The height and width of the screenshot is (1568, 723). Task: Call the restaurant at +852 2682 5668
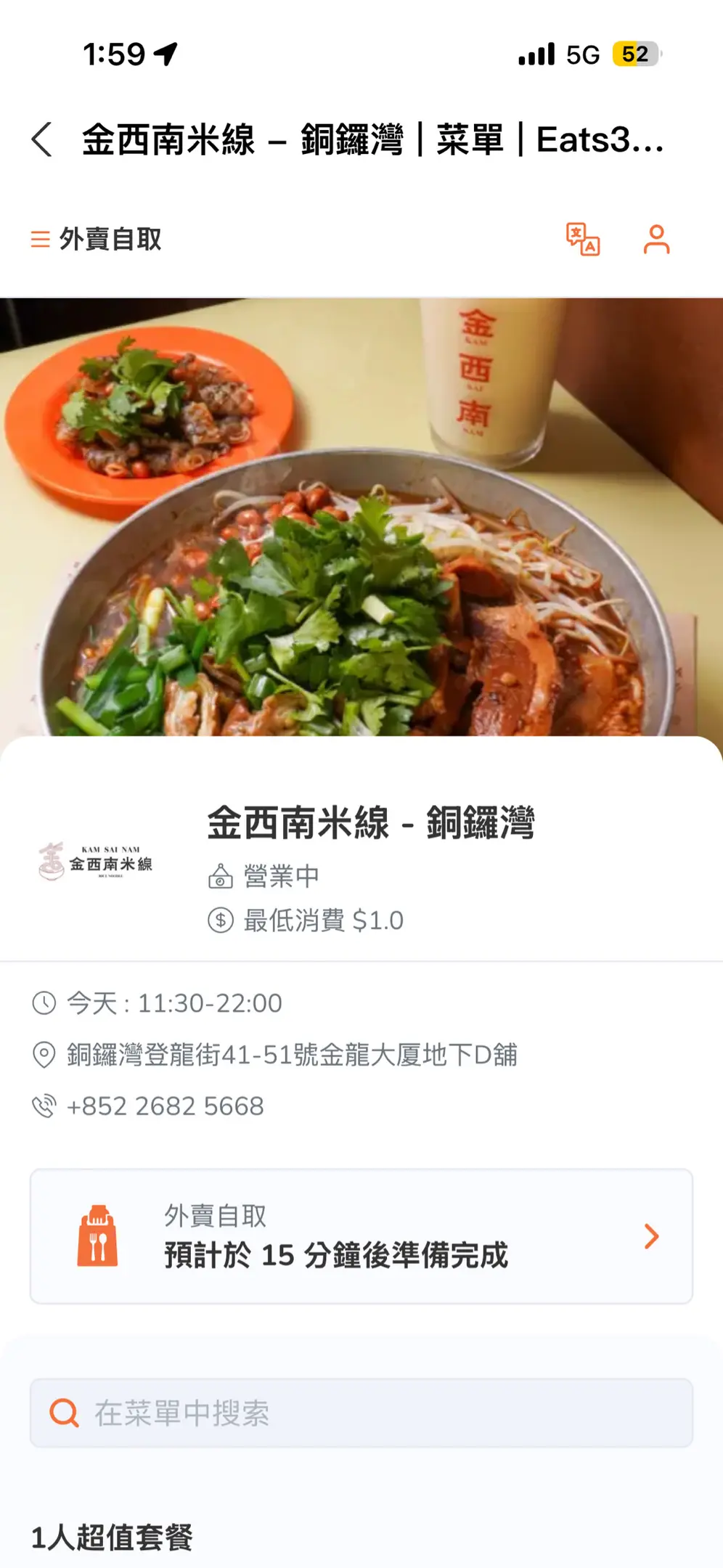tap(165, 1106)
